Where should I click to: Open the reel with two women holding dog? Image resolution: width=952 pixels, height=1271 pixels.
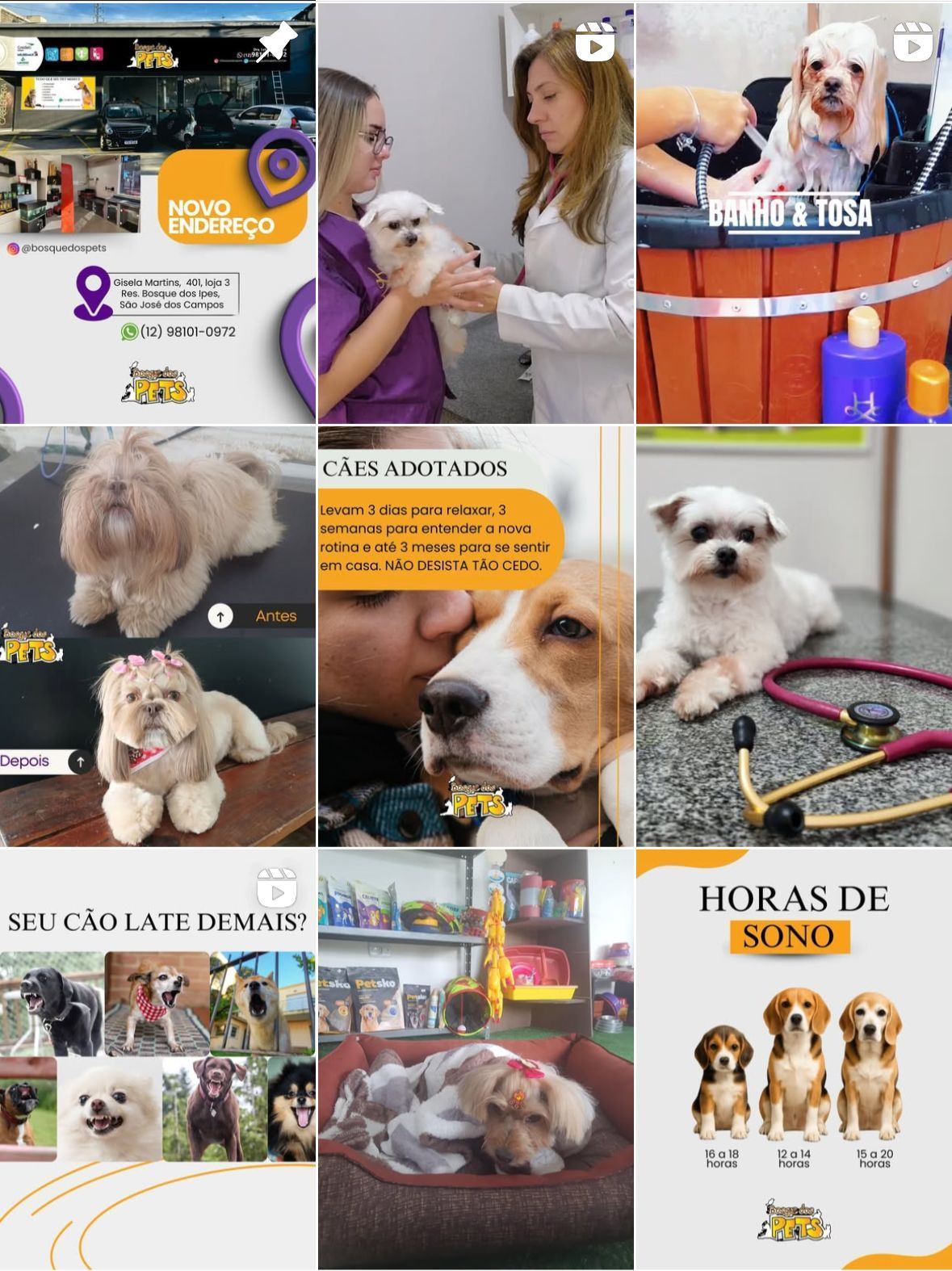476,213
